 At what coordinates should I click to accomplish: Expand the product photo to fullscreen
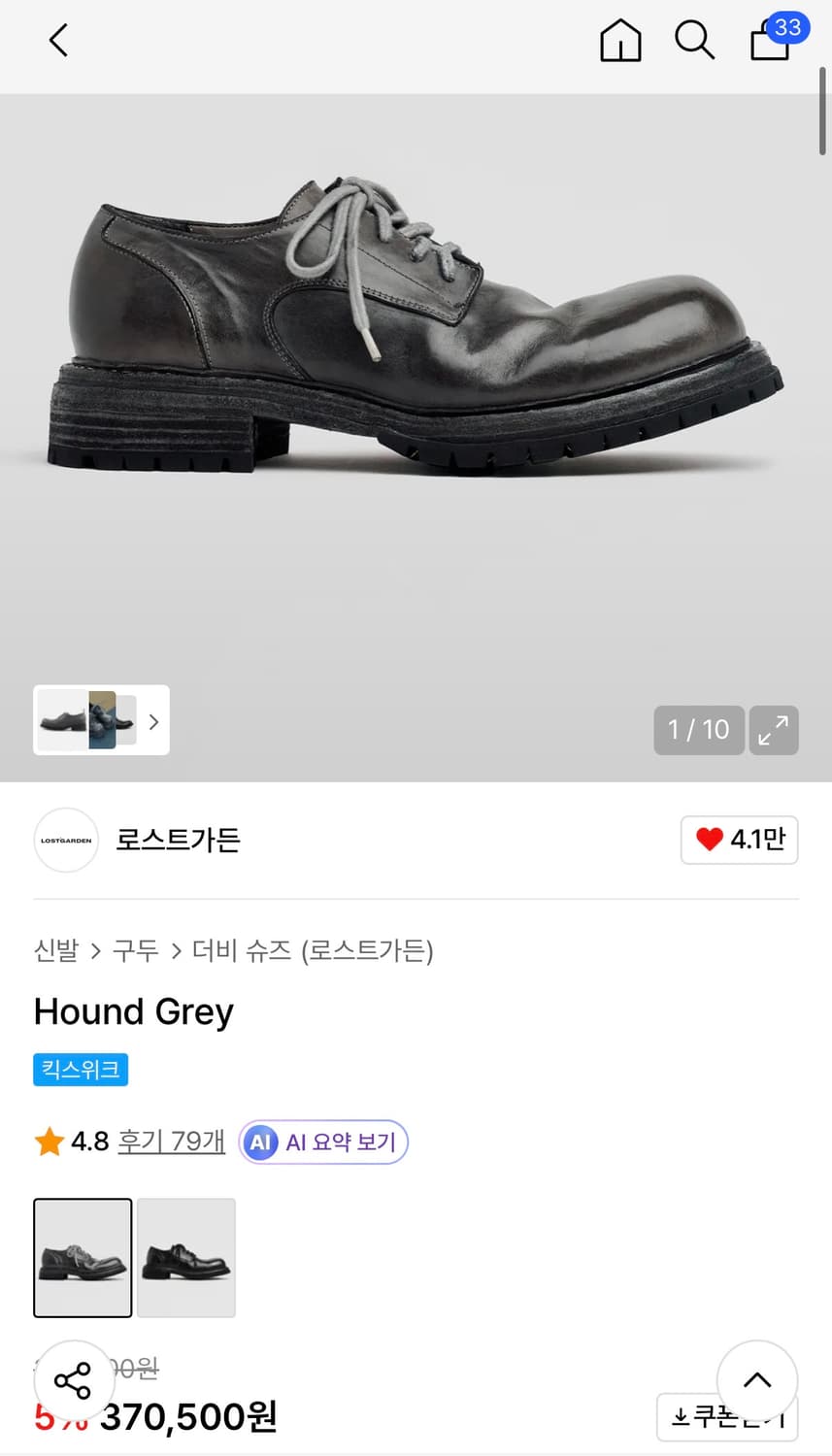774,730
